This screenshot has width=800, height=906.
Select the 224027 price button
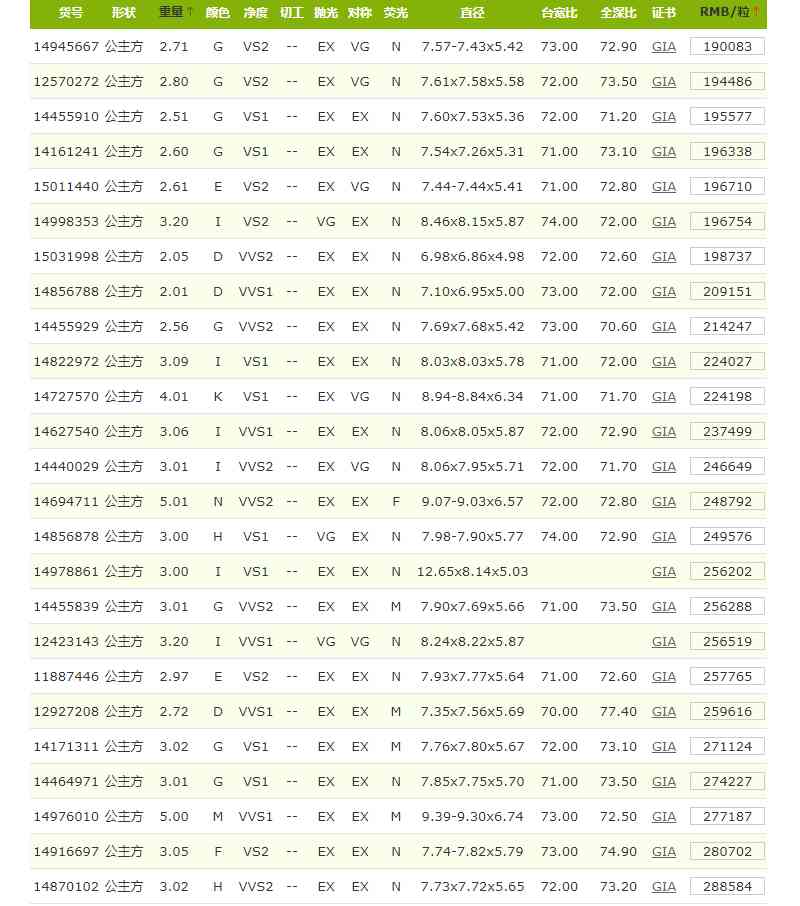coord(727,361)
